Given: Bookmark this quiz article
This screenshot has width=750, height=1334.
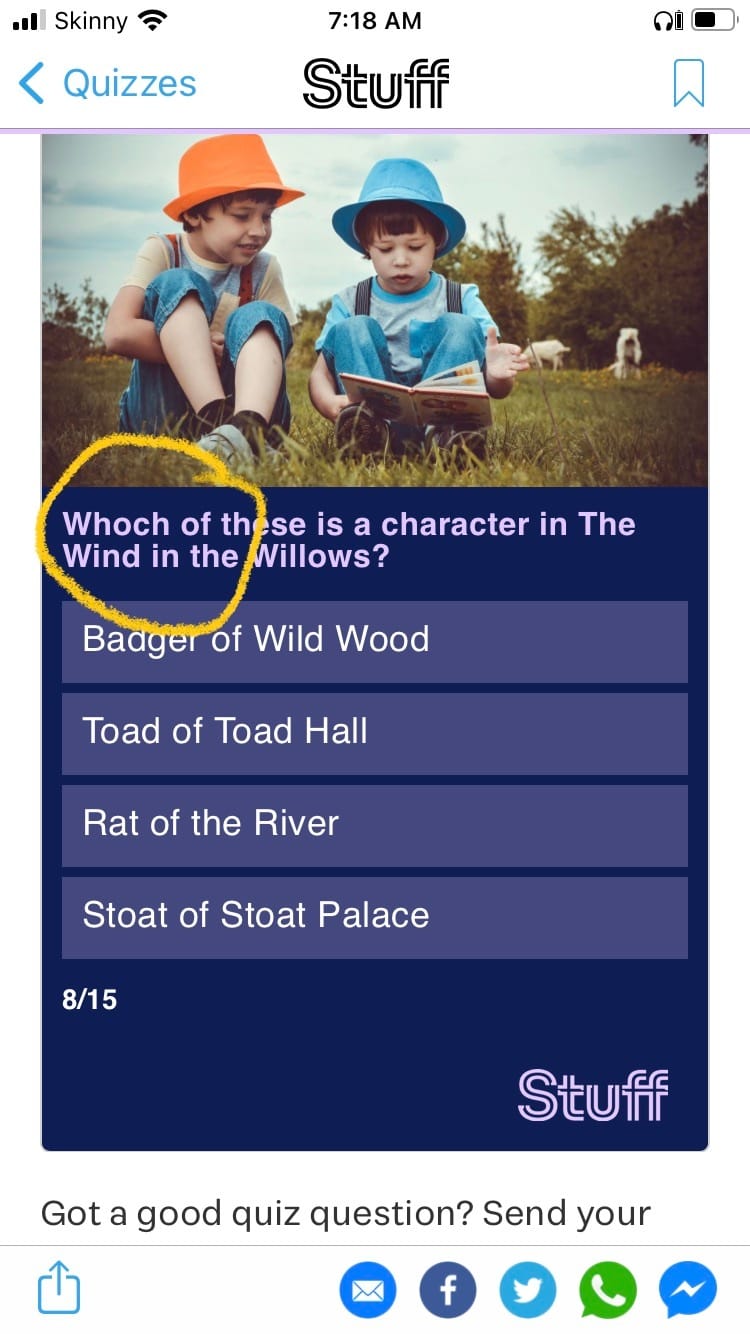Looking at the screenshot, I should point(689,83).
